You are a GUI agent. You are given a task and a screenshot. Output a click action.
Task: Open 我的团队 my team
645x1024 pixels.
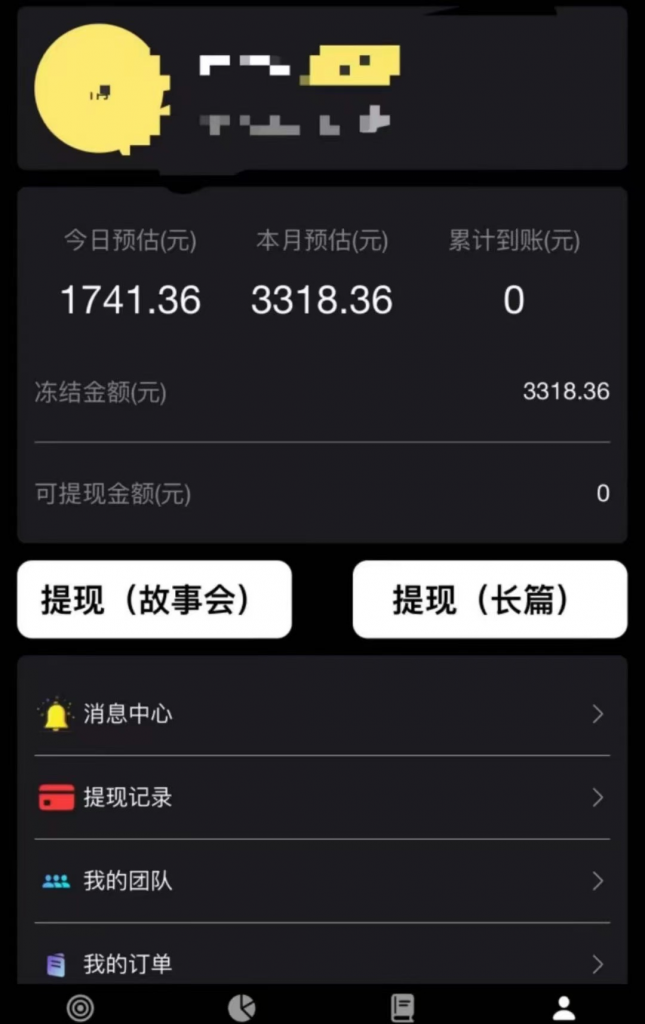click(x=321, y=881)
